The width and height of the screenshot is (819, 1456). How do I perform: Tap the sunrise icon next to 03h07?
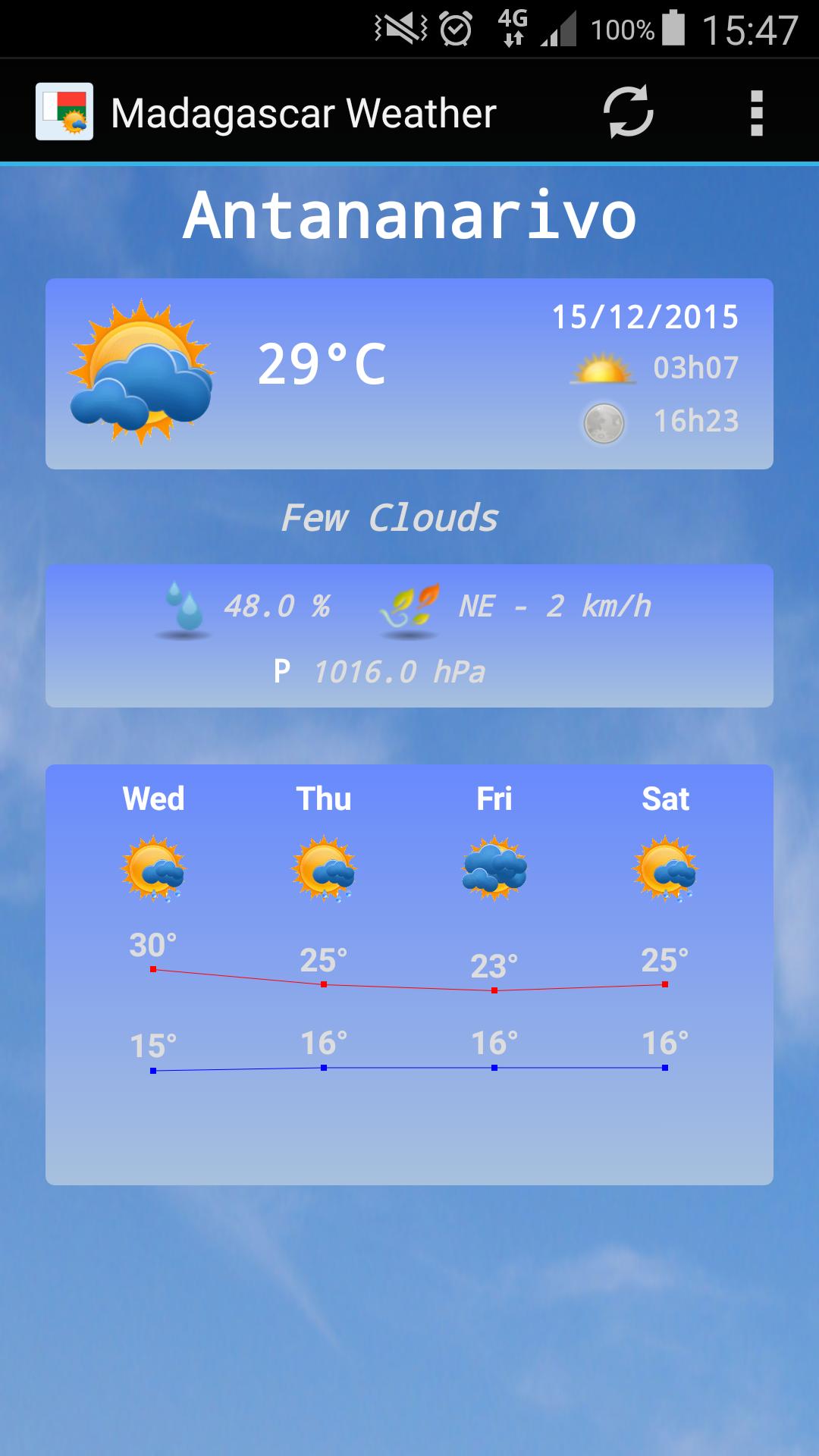pos(603,369)
